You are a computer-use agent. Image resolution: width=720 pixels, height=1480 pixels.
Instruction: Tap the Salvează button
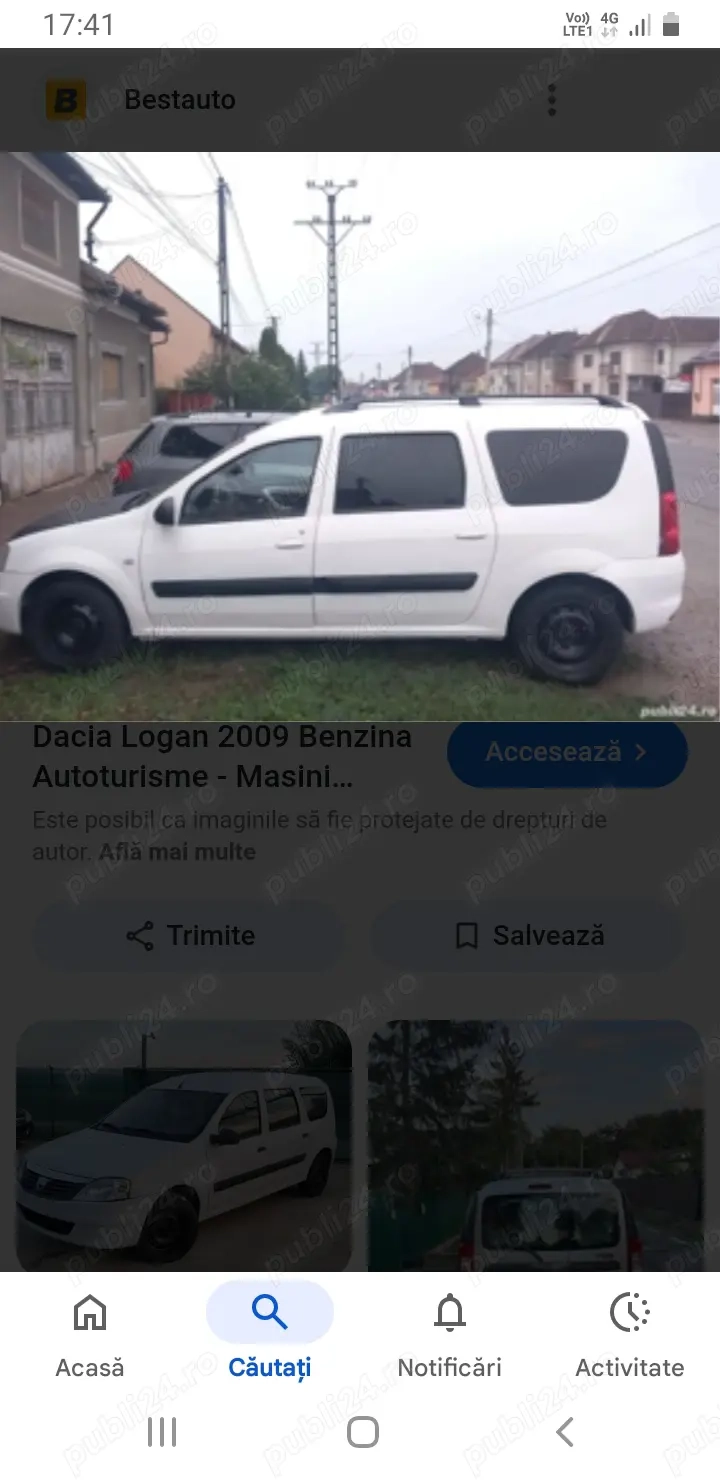pos(527,935)
